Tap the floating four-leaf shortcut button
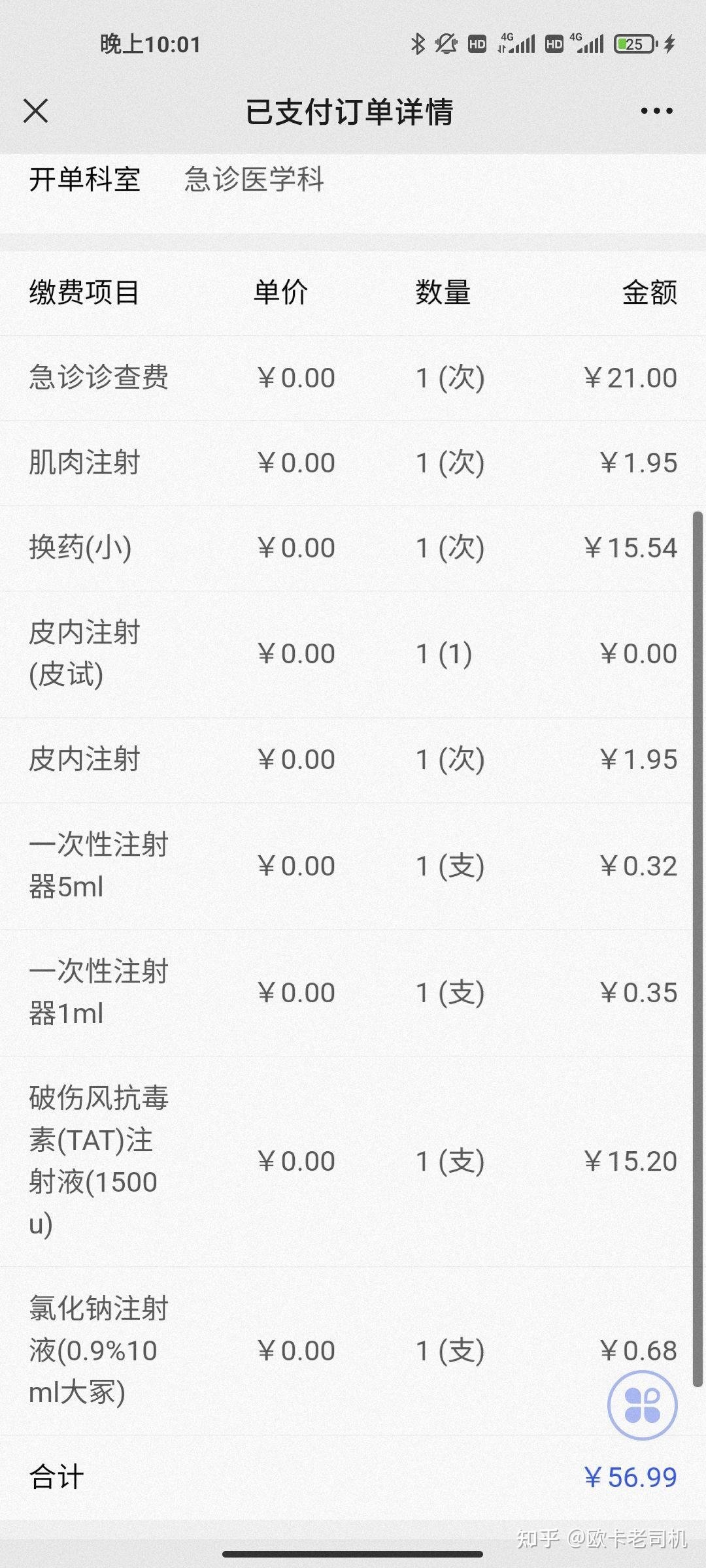 point(642,1405)
